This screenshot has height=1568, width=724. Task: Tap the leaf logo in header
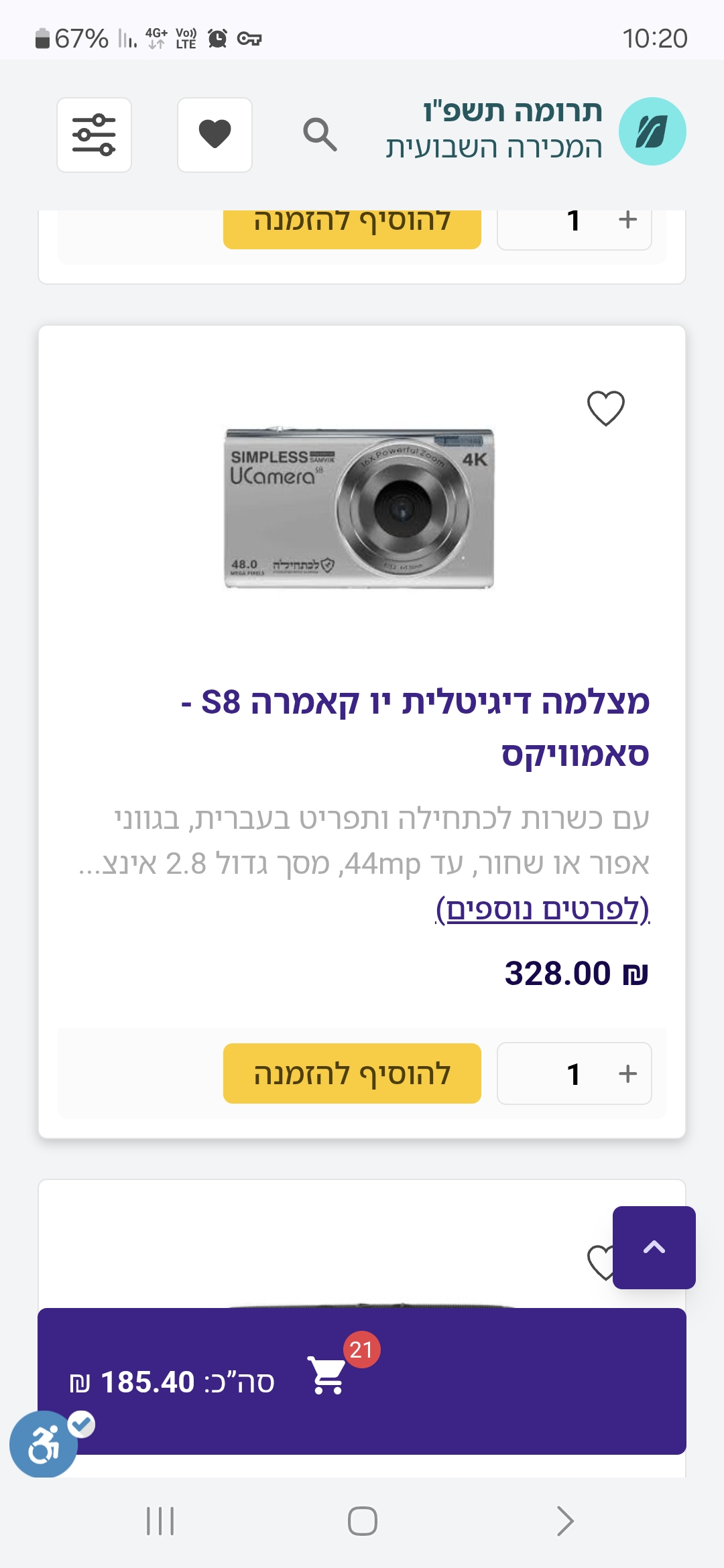[x=652, y=131]
